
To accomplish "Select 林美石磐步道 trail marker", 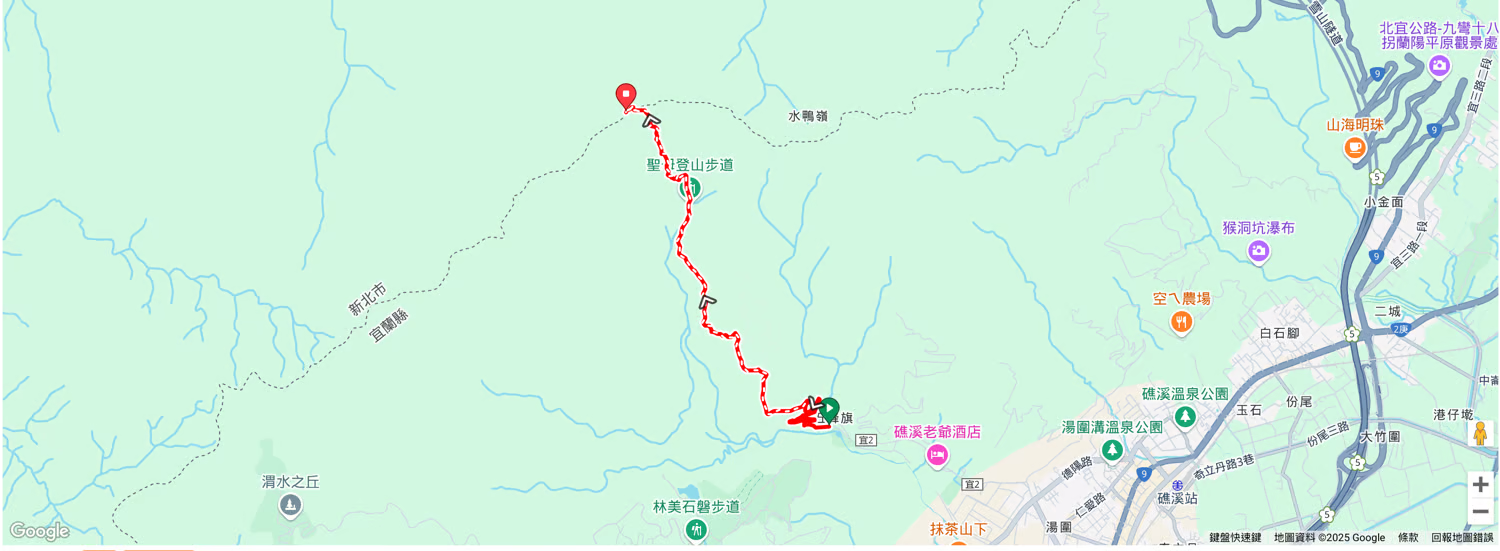I will click(697, 528).
